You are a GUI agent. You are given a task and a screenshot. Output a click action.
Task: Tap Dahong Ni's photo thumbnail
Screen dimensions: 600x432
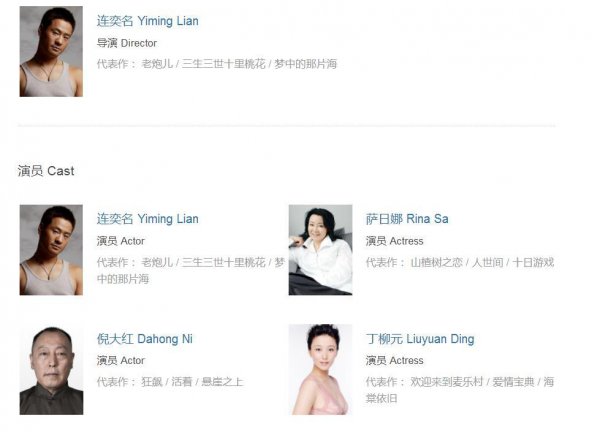51,369
